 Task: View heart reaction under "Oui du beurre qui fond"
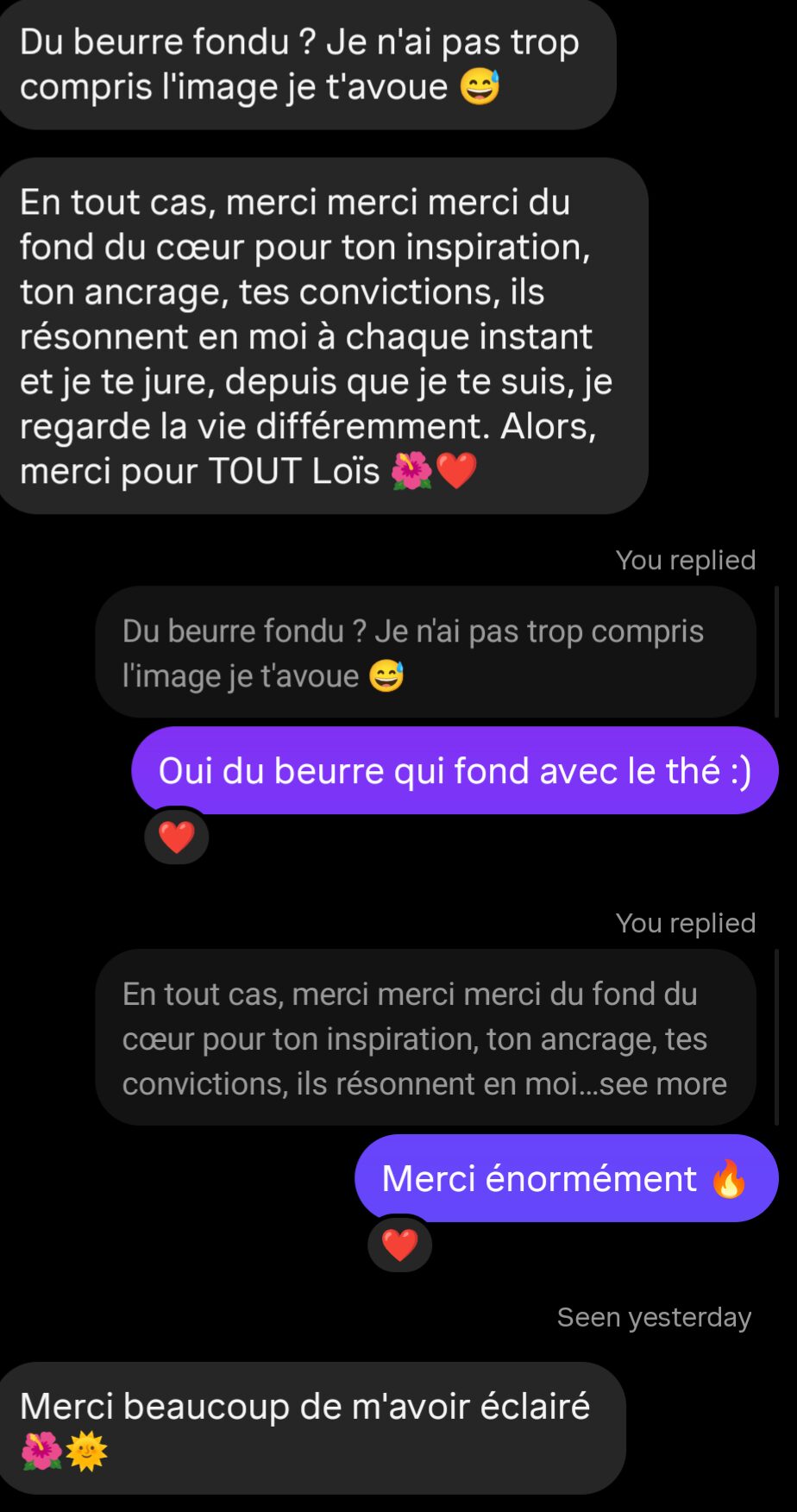[177, 837]
